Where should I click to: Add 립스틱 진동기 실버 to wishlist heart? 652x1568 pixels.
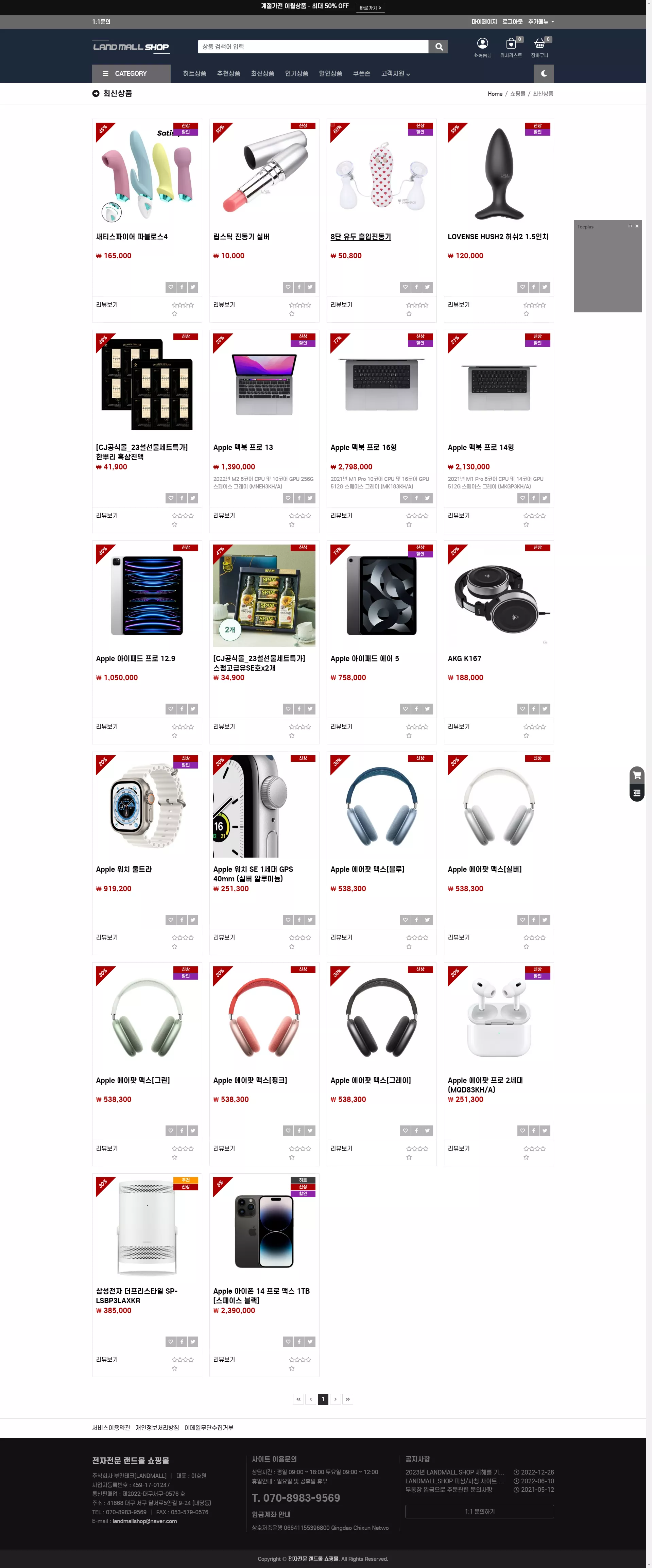point(287,287)
